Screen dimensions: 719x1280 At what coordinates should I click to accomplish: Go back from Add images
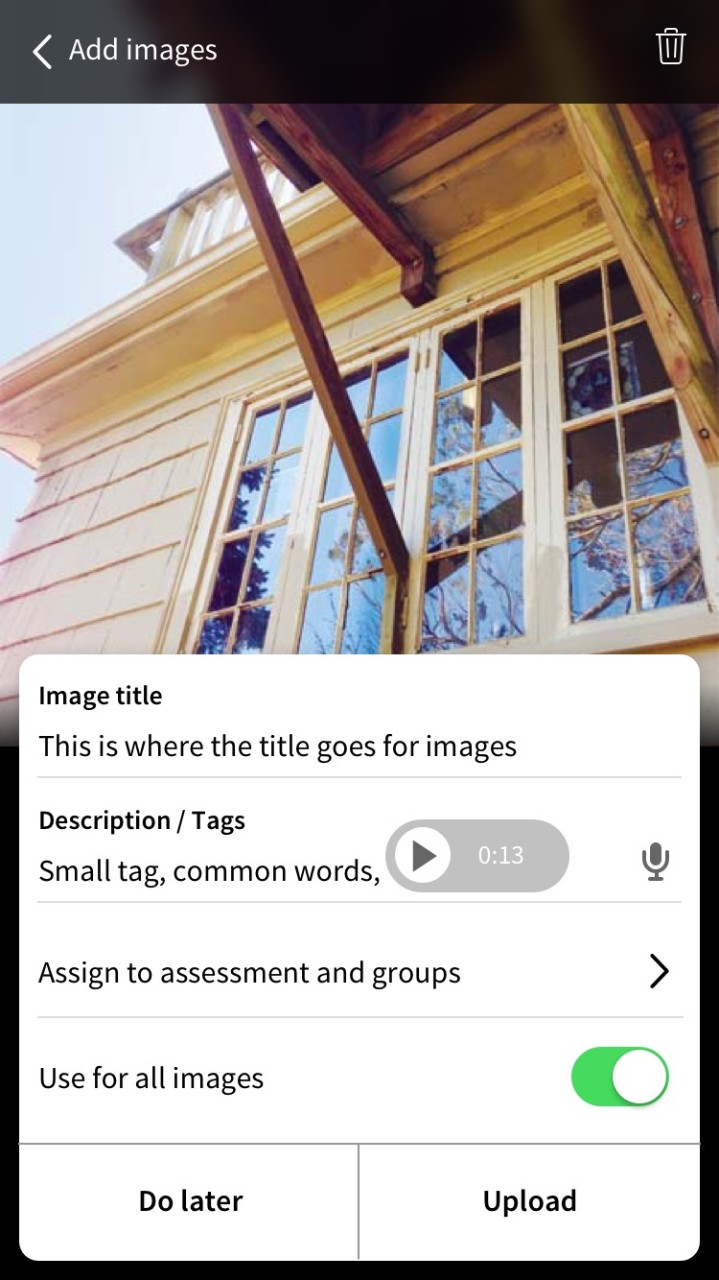tap(42, 50)
